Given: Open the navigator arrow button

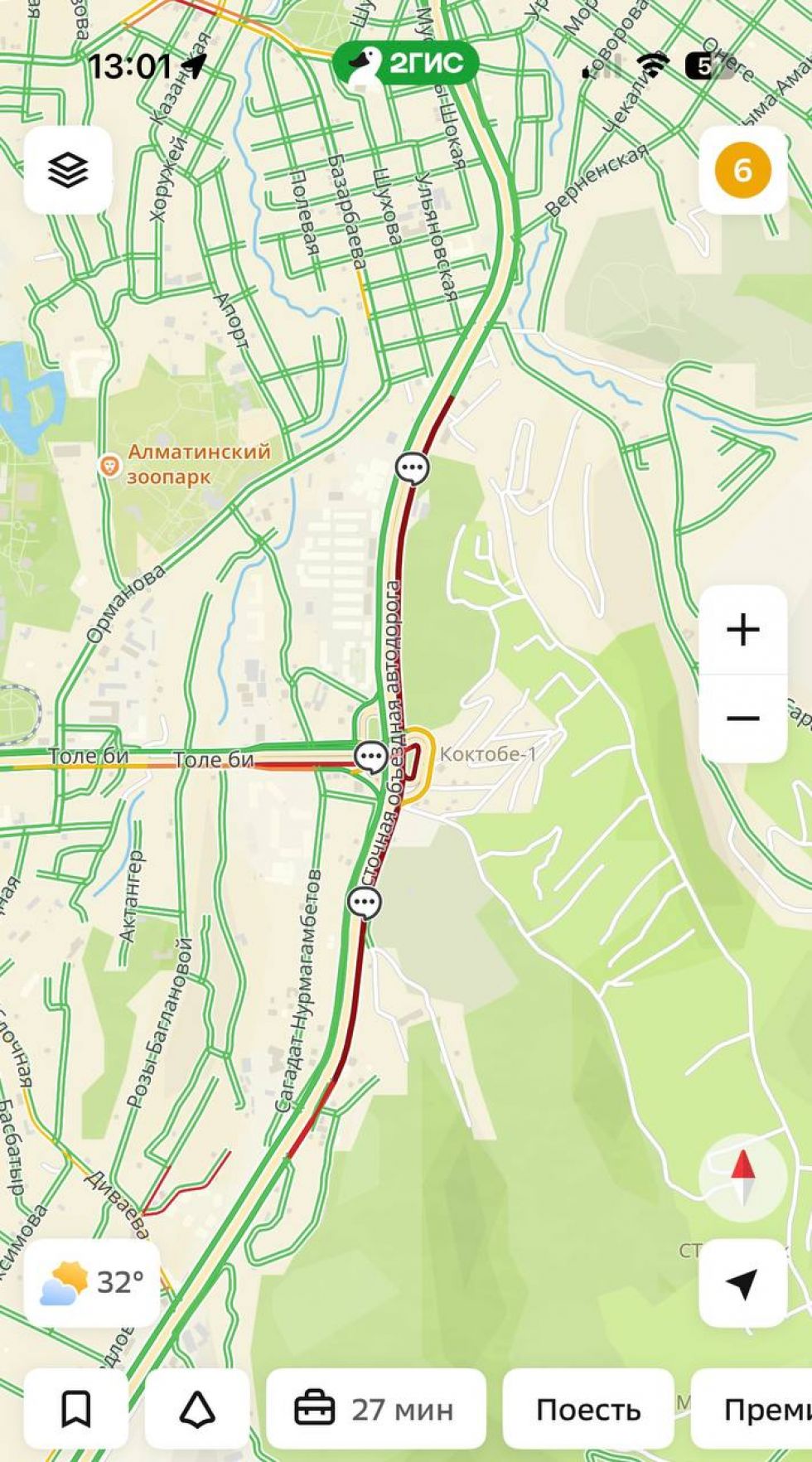Looking at the screenshot, I should coord(197,1409).
